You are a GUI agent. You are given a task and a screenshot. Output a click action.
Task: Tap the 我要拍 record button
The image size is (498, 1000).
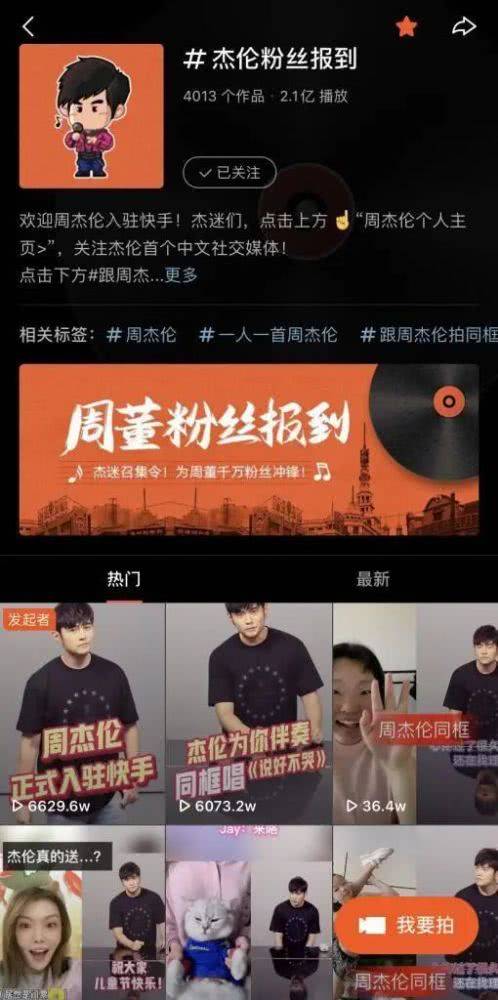pyautogui.click(x=407, y=925)
